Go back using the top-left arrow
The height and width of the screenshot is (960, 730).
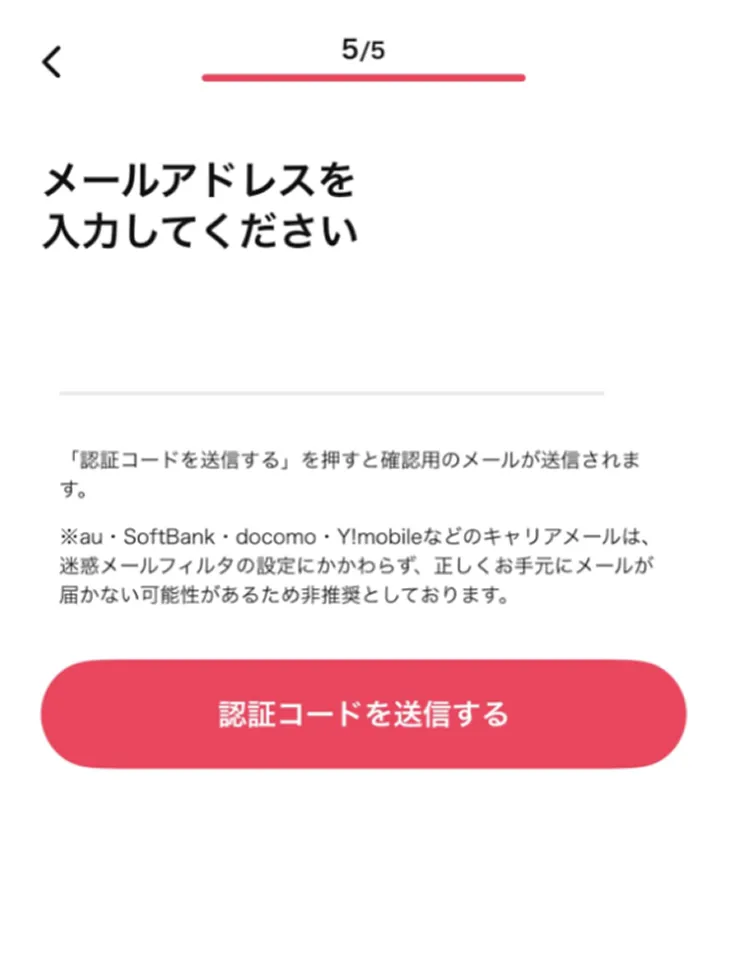click(x=52, y=62)
